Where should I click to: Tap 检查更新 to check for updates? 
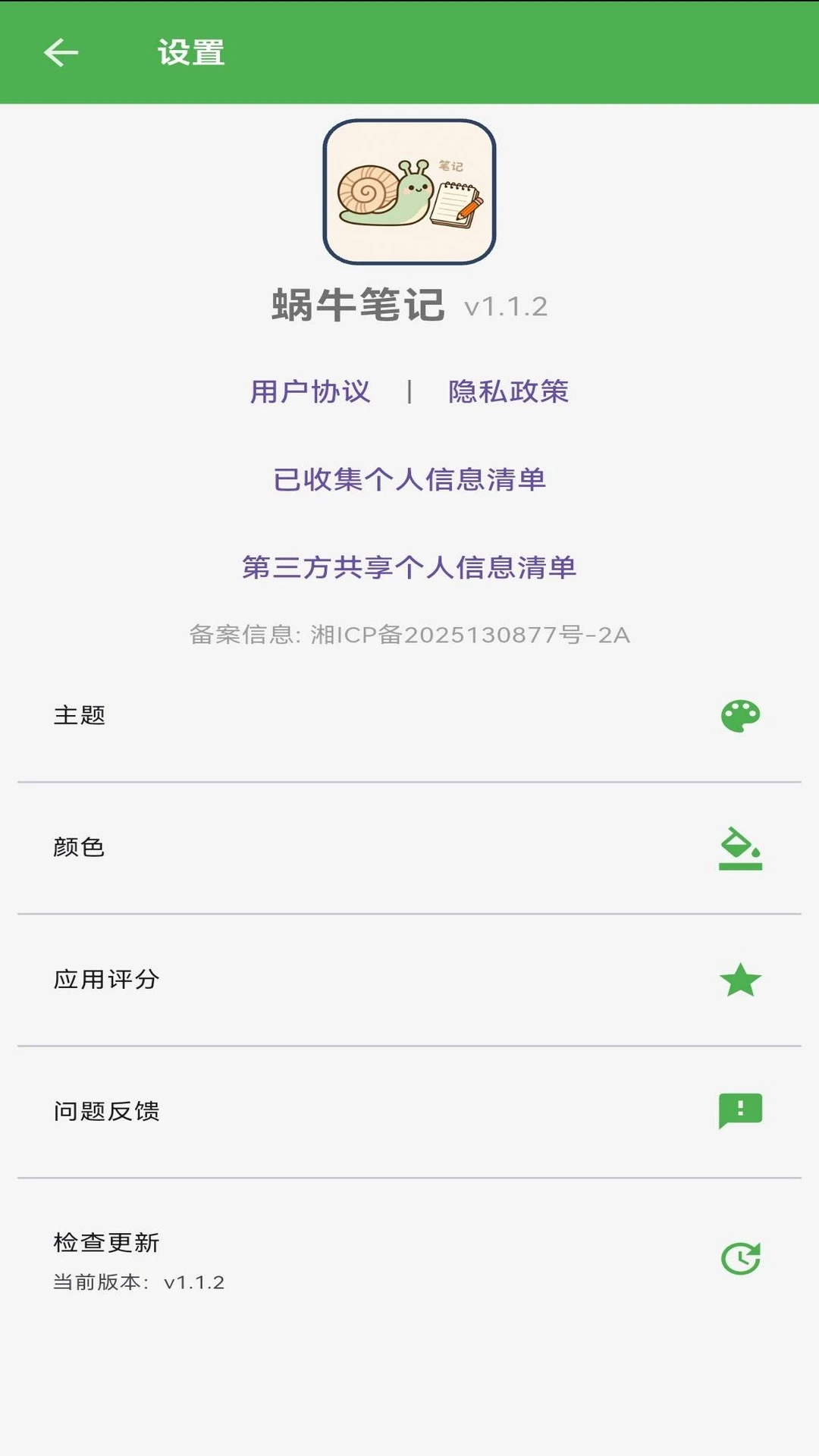(x=409, y=1259)
